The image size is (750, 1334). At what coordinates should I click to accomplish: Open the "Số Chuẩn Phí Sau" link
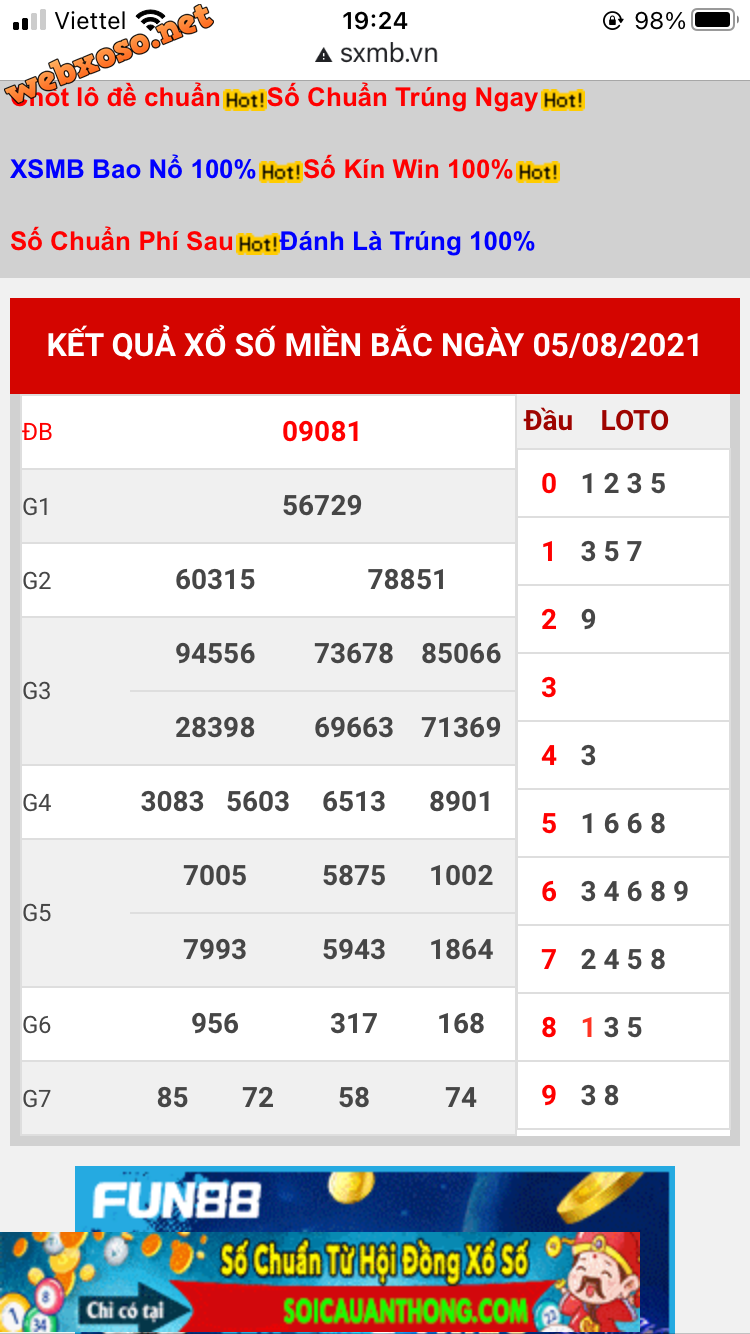122,242
